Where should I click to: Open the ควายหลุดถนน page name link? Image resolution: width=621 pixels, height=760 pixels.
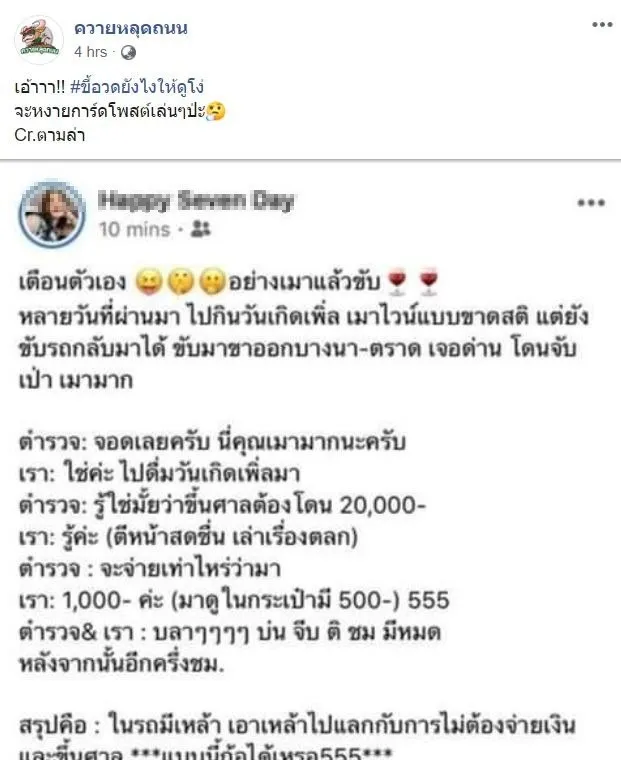[x=130, y=27]
